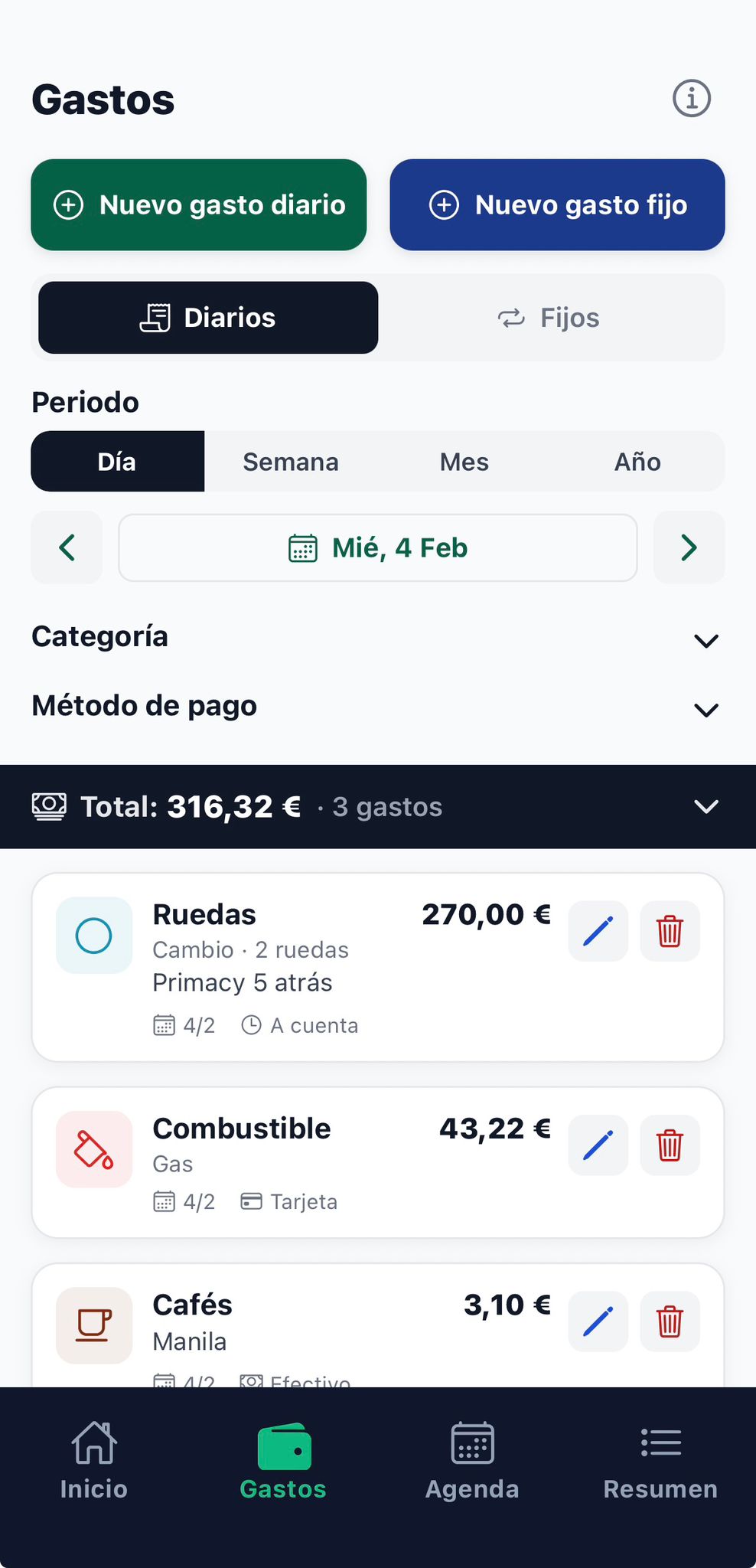Edit the Ruedas expense with the pencil icon

(598, 931)
